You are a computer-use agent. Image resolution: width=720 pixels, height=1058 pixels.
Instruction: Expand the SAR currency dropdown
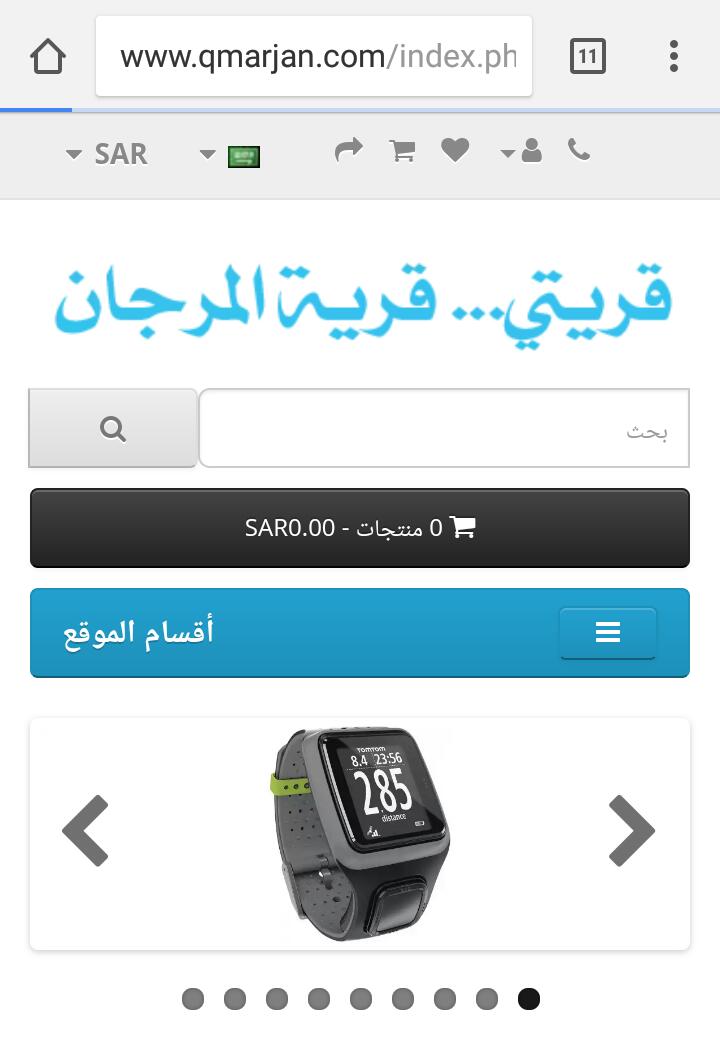pos(108,154)
